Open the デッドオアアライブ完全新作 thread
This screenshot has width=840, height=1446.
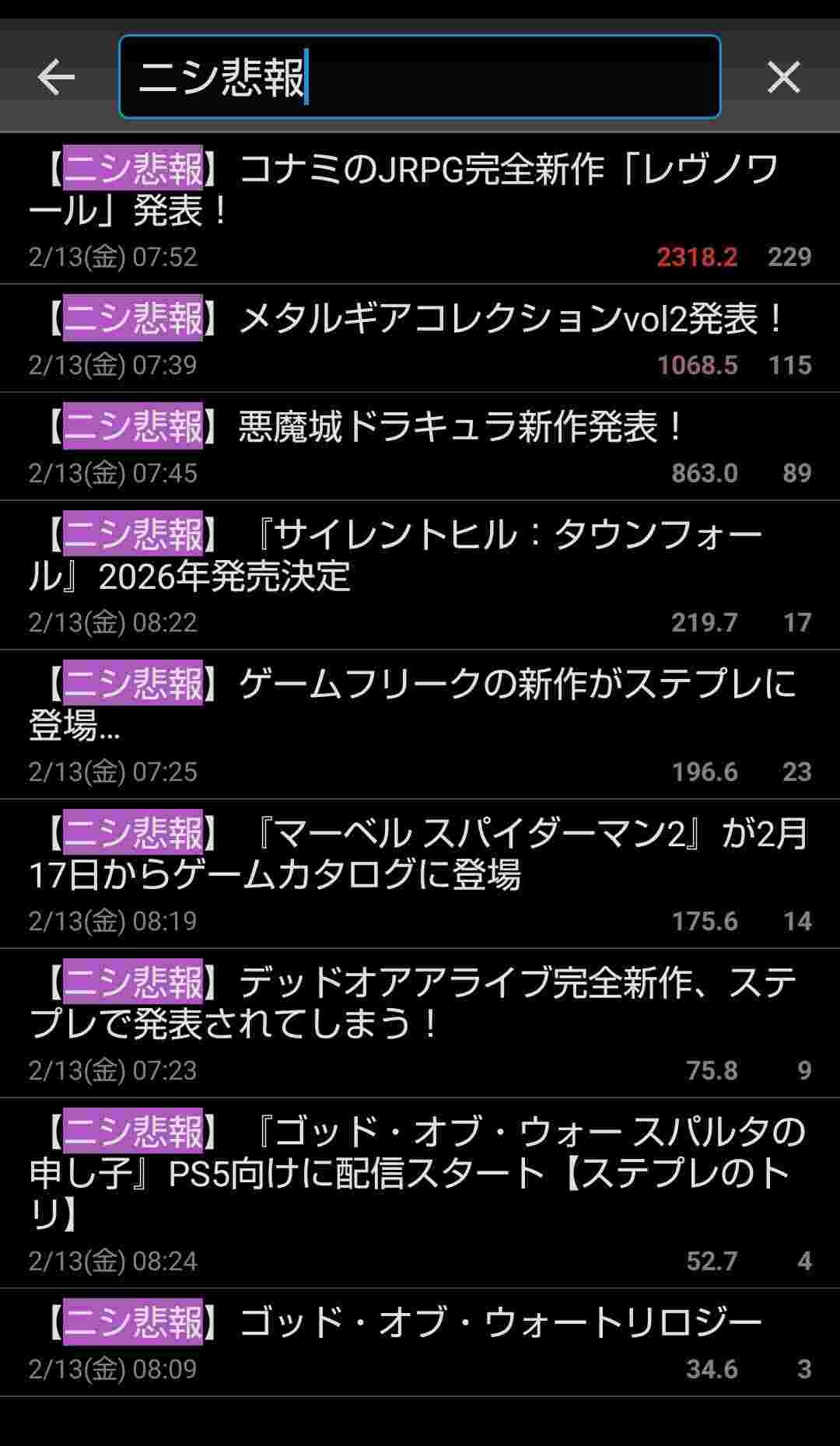pyautogui.click(x=420, y=1004)
